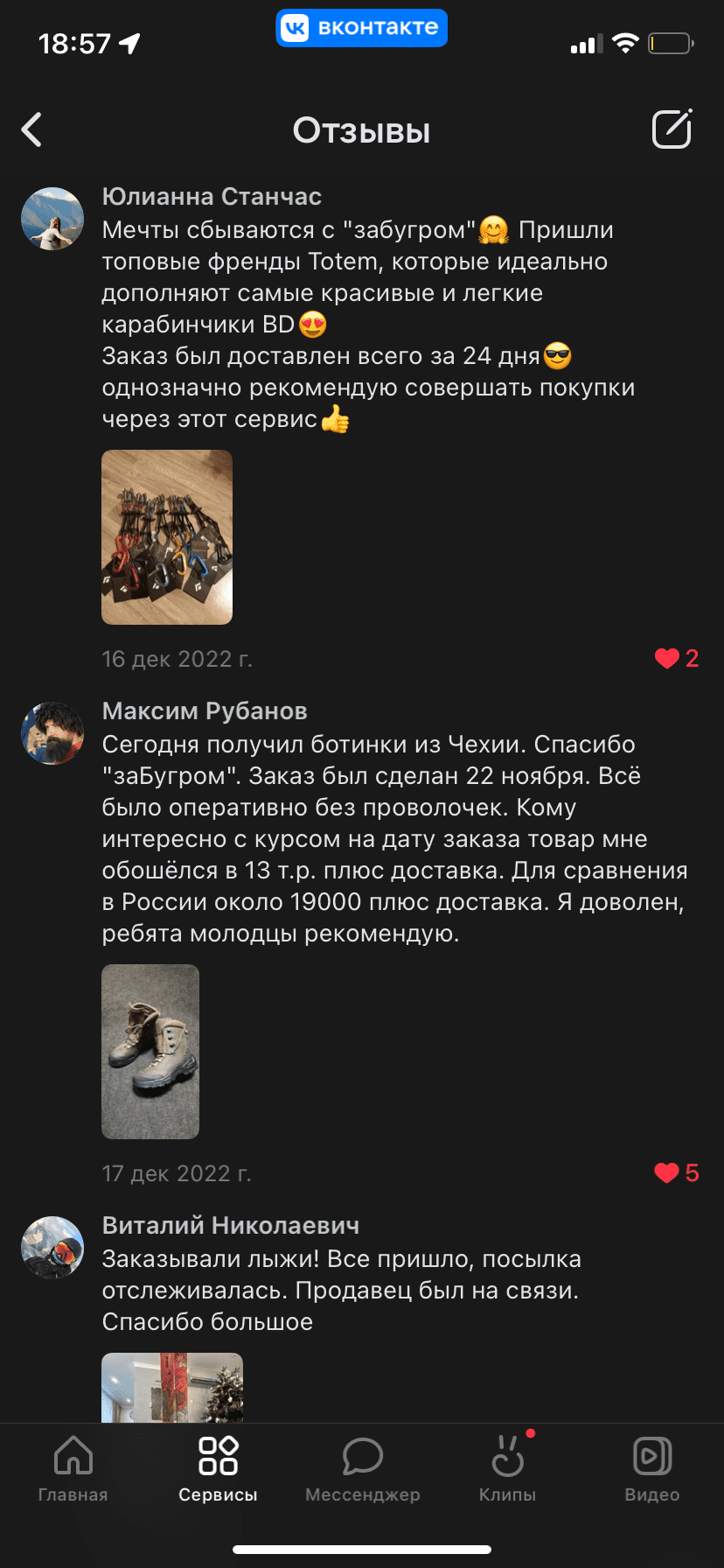724x1568 pixels.
Task: Open the photo in Виталий Николаевич's review
Action: 172,1387
